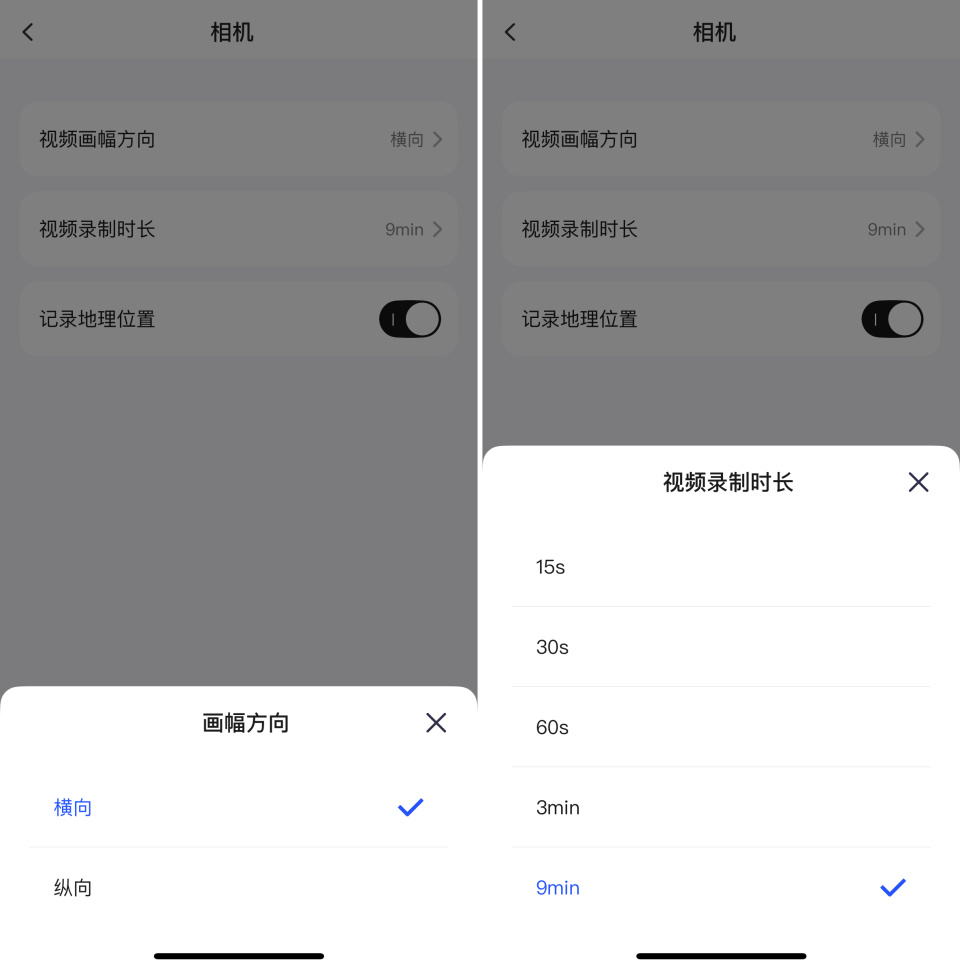
Task: Open the 视频画幅方向 setting
Action: coord(239,139)
